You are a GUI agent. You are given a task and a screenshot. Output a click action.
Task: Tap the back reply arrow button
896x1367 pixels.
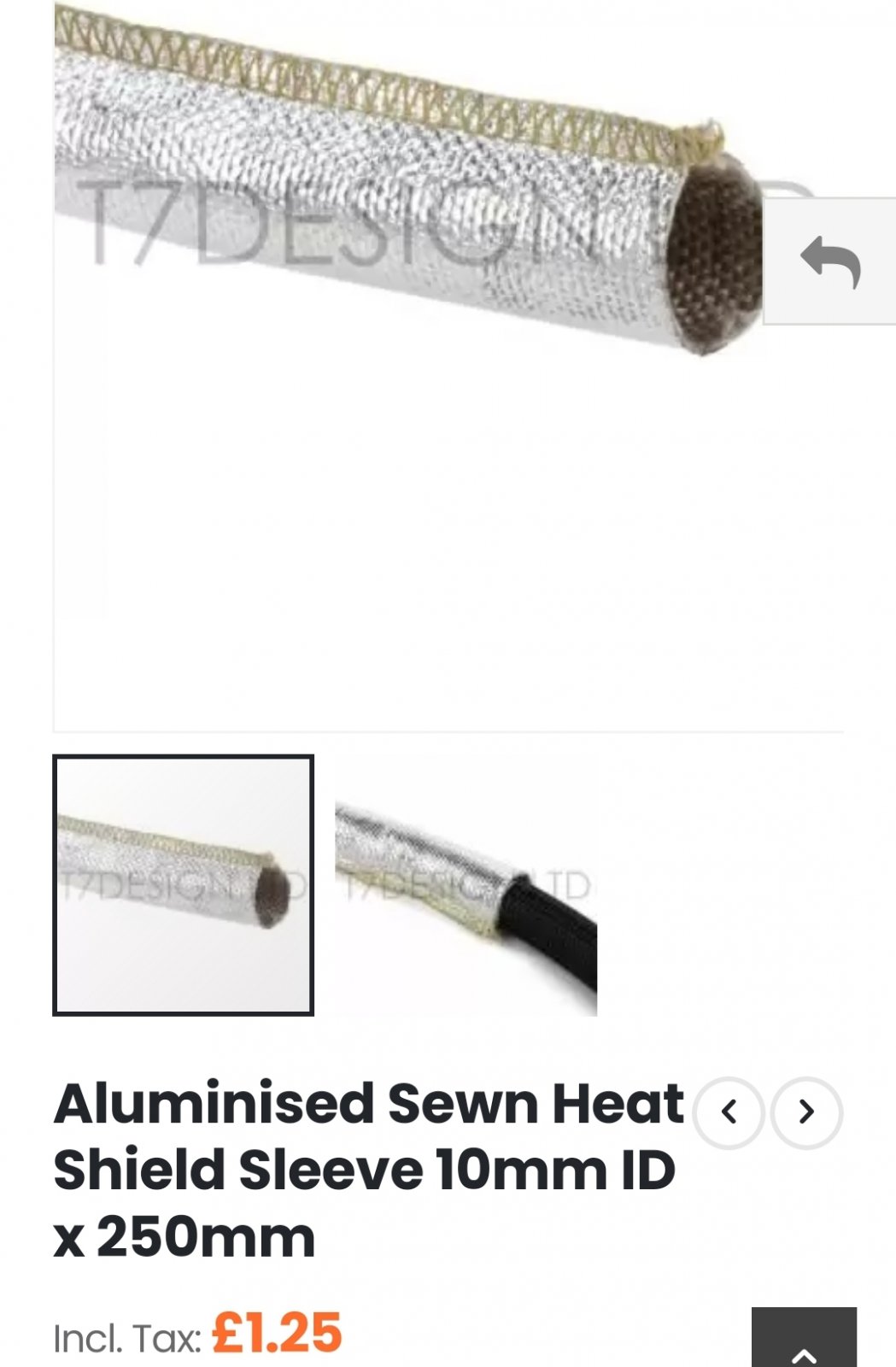(829, 261)
